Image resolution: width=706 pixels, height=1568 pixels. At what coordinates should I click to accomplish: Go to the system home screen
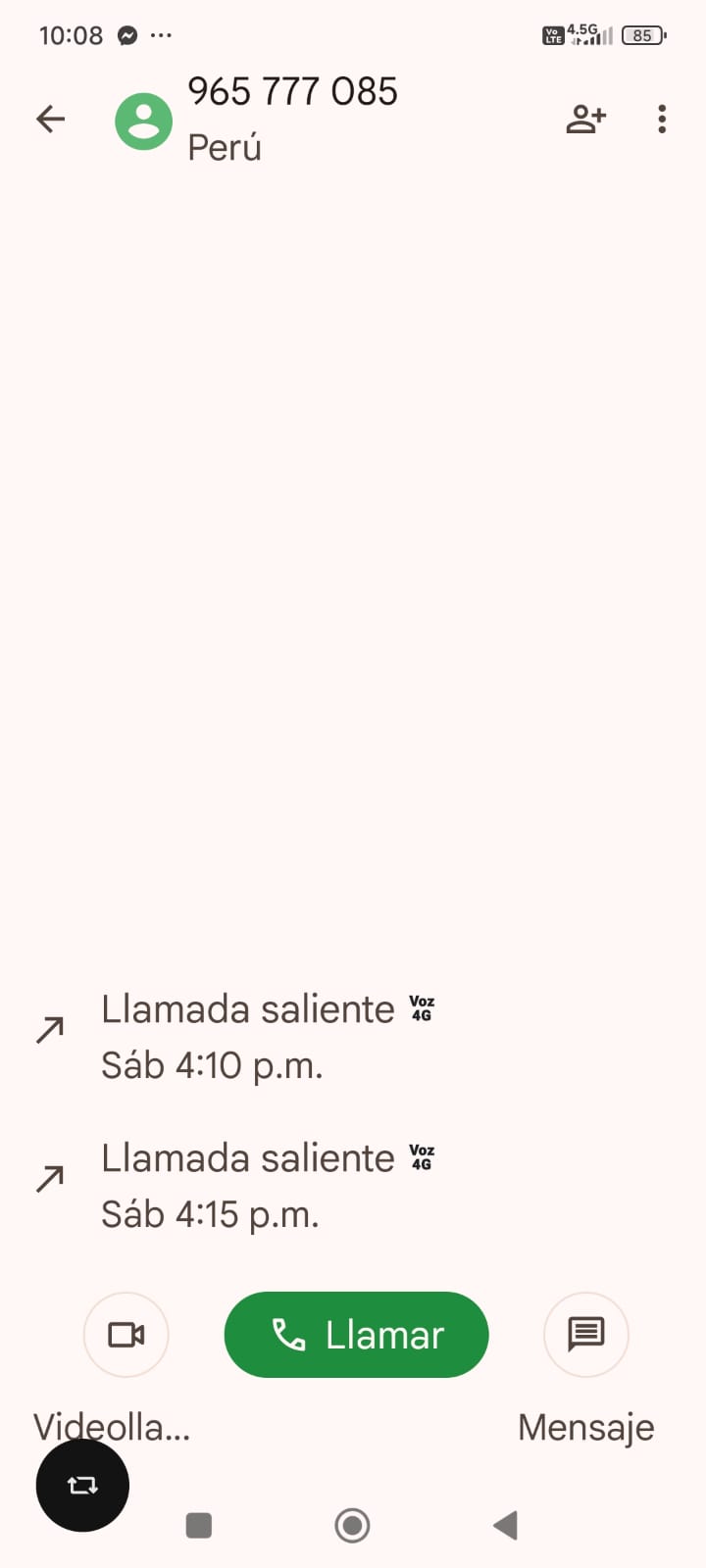(x=352, y=1525)
